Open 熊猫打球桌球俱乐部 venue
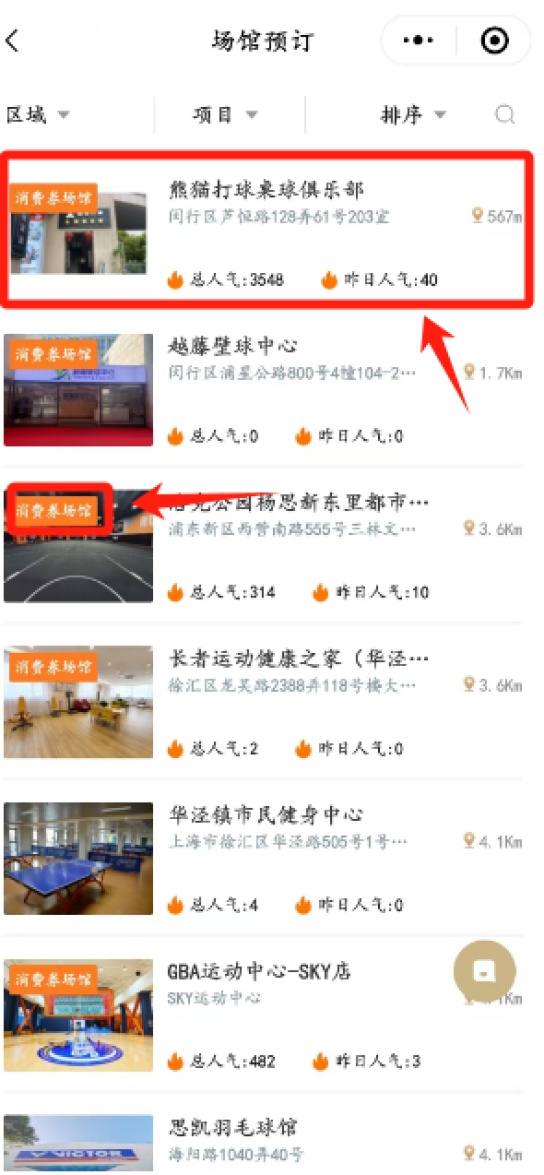544x1175 pixels. pyautogui.click(x=268, y=230)
